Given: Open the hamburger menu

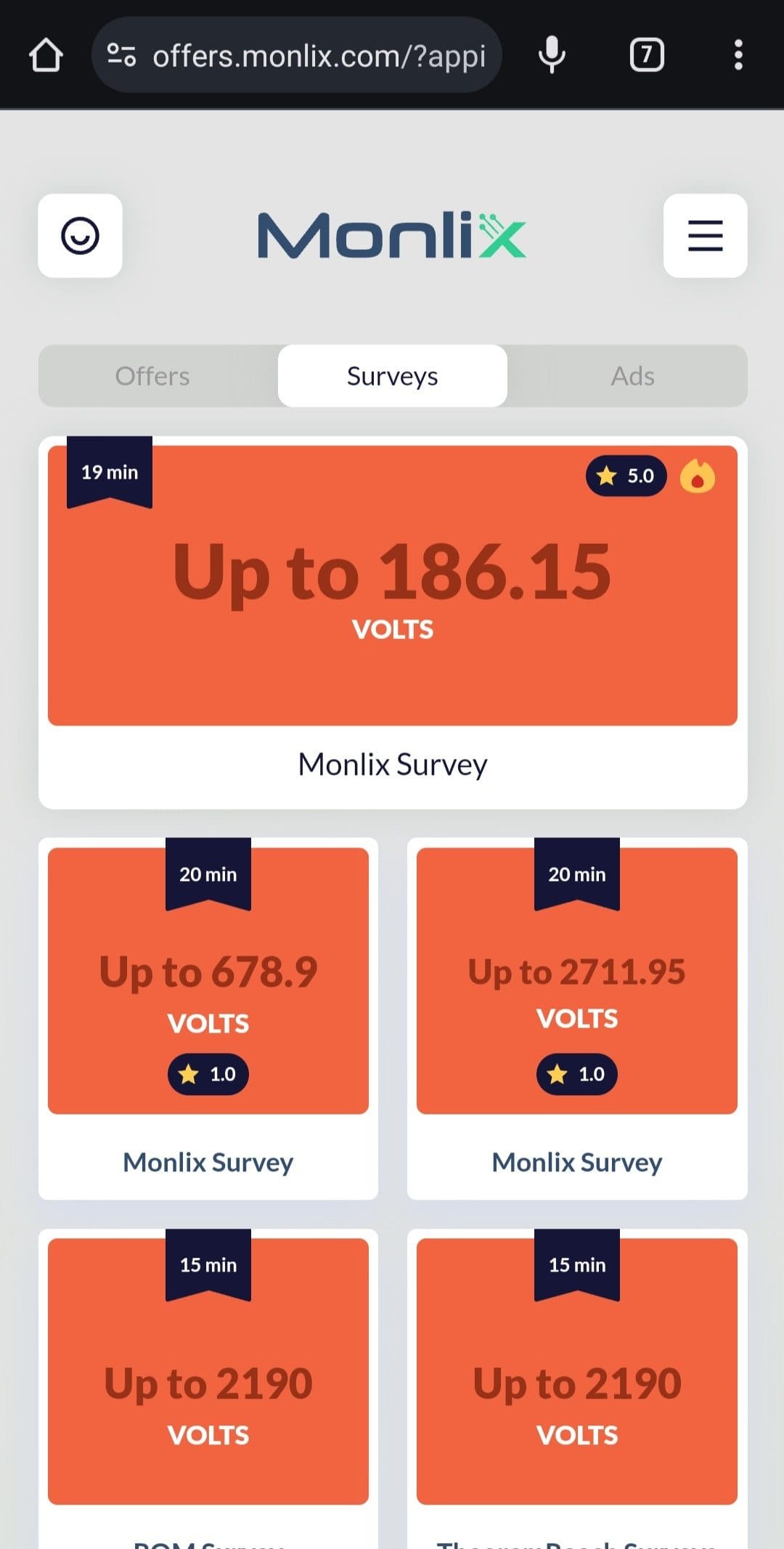Looking at the screenshot, I should [x=705, y=236].
